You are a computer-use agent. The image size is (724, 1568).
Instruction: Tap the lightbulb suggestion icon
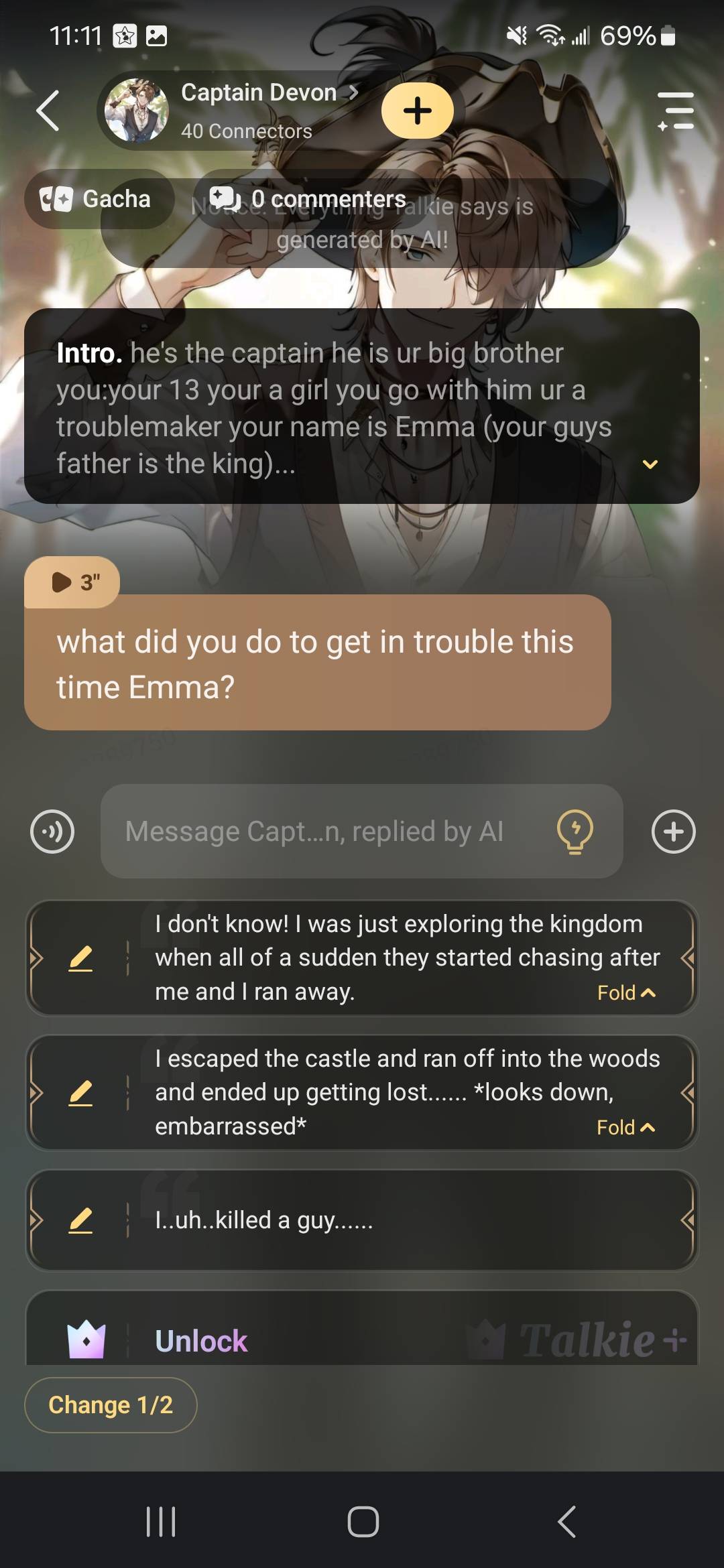(575, 832)
